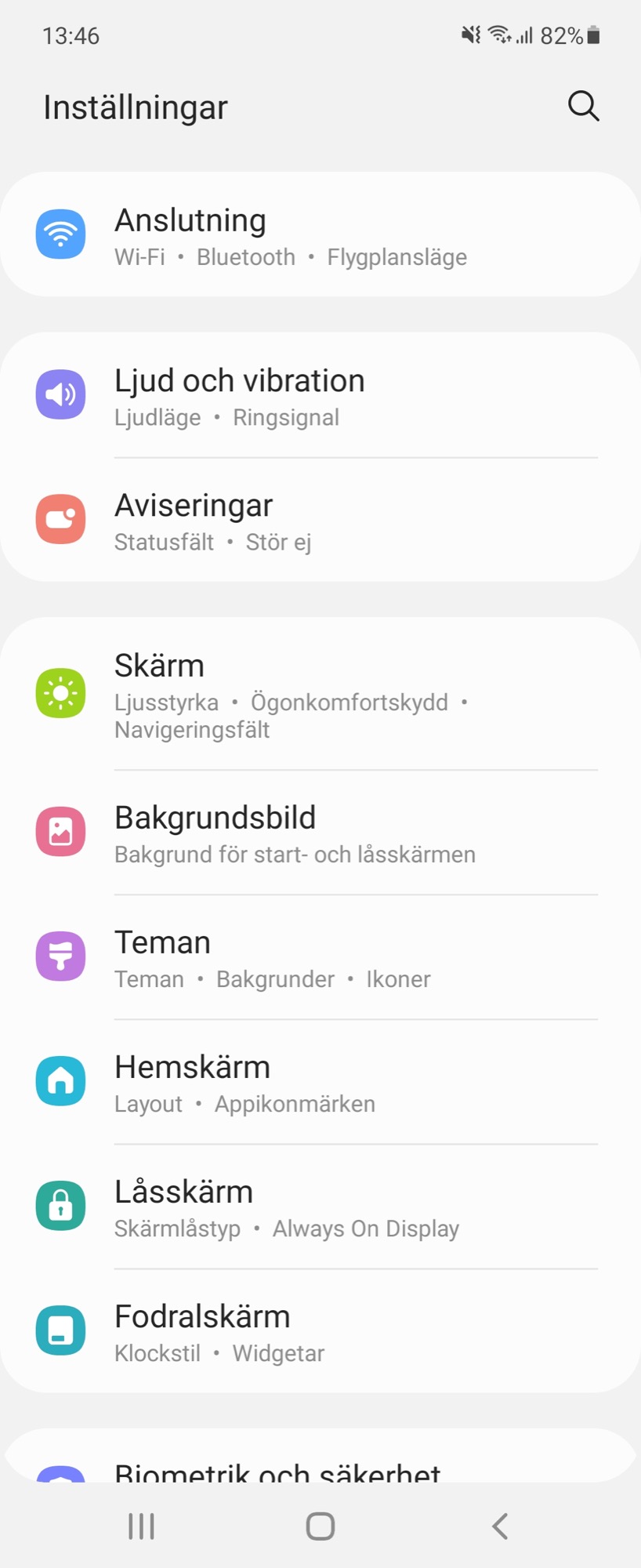Open the settings search icon

pos(583,106)
